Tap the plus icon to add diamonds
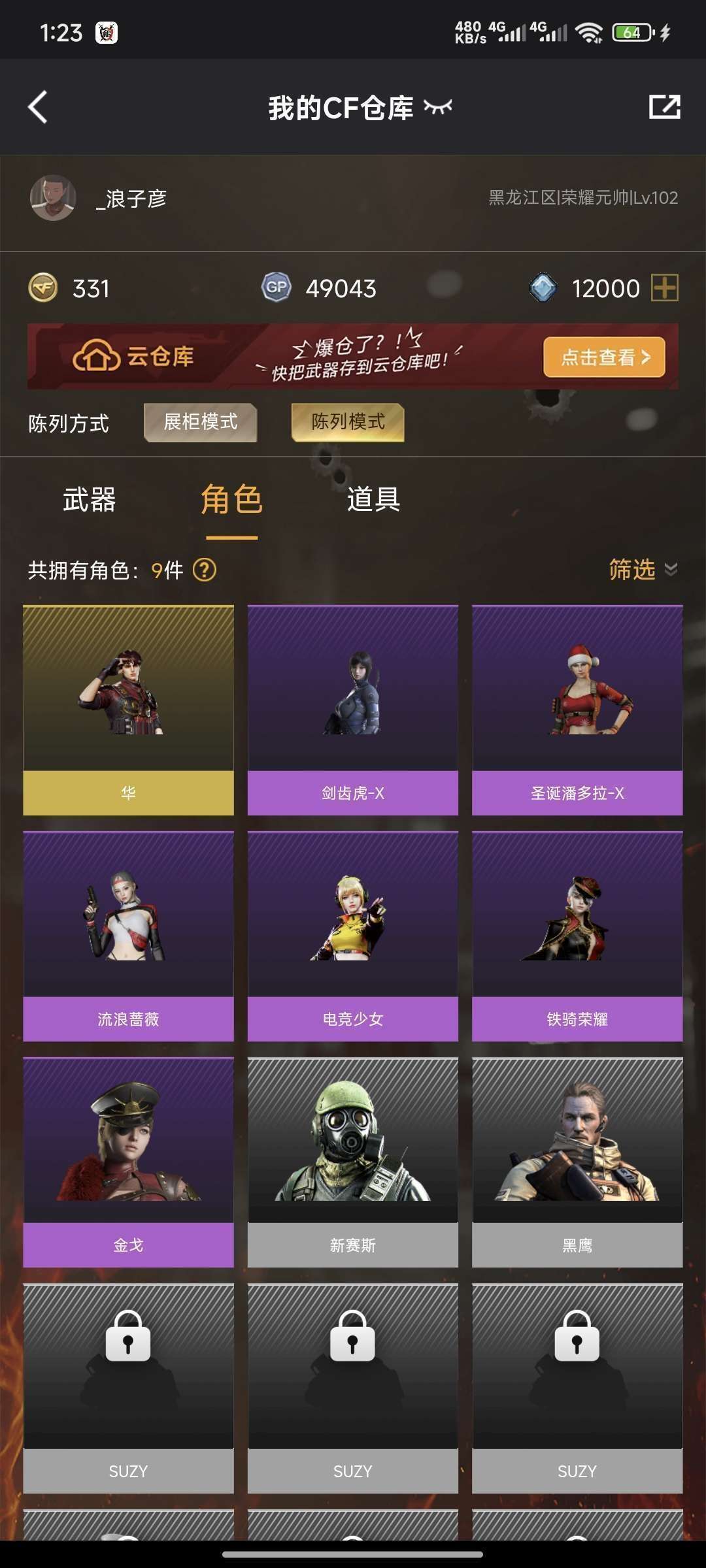The image size is (706, 1568). (665, 288)
